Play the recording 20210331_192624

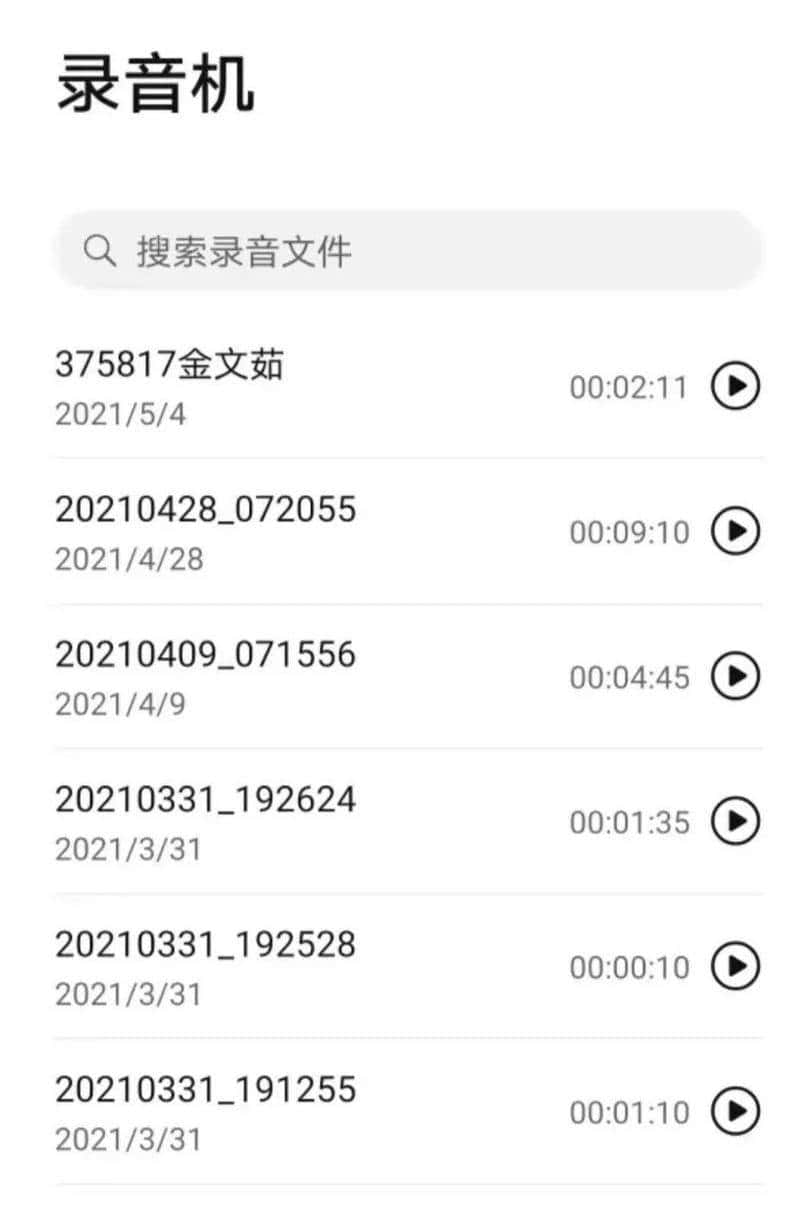[735, 822]
